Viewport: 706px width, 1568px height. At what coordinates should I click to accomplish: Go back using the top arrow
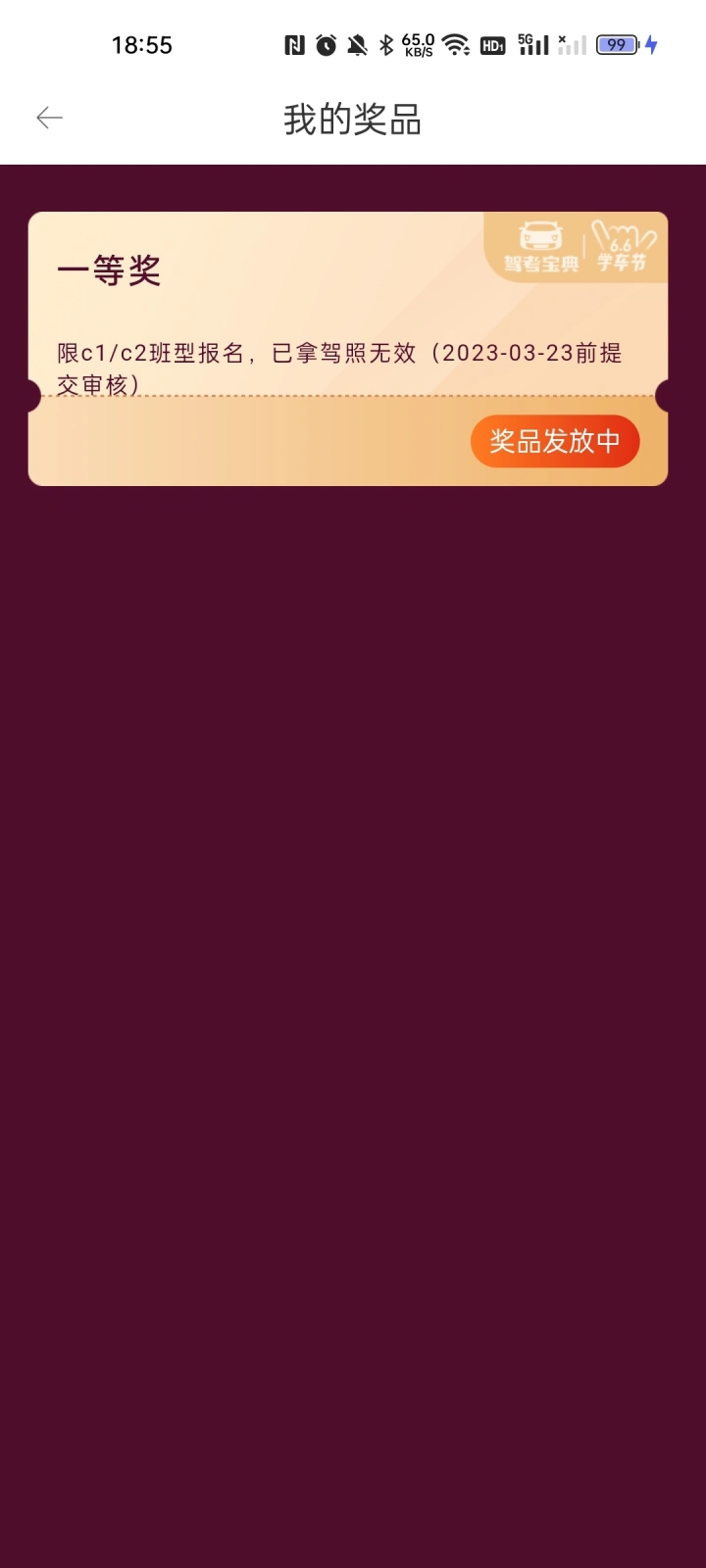49,119
